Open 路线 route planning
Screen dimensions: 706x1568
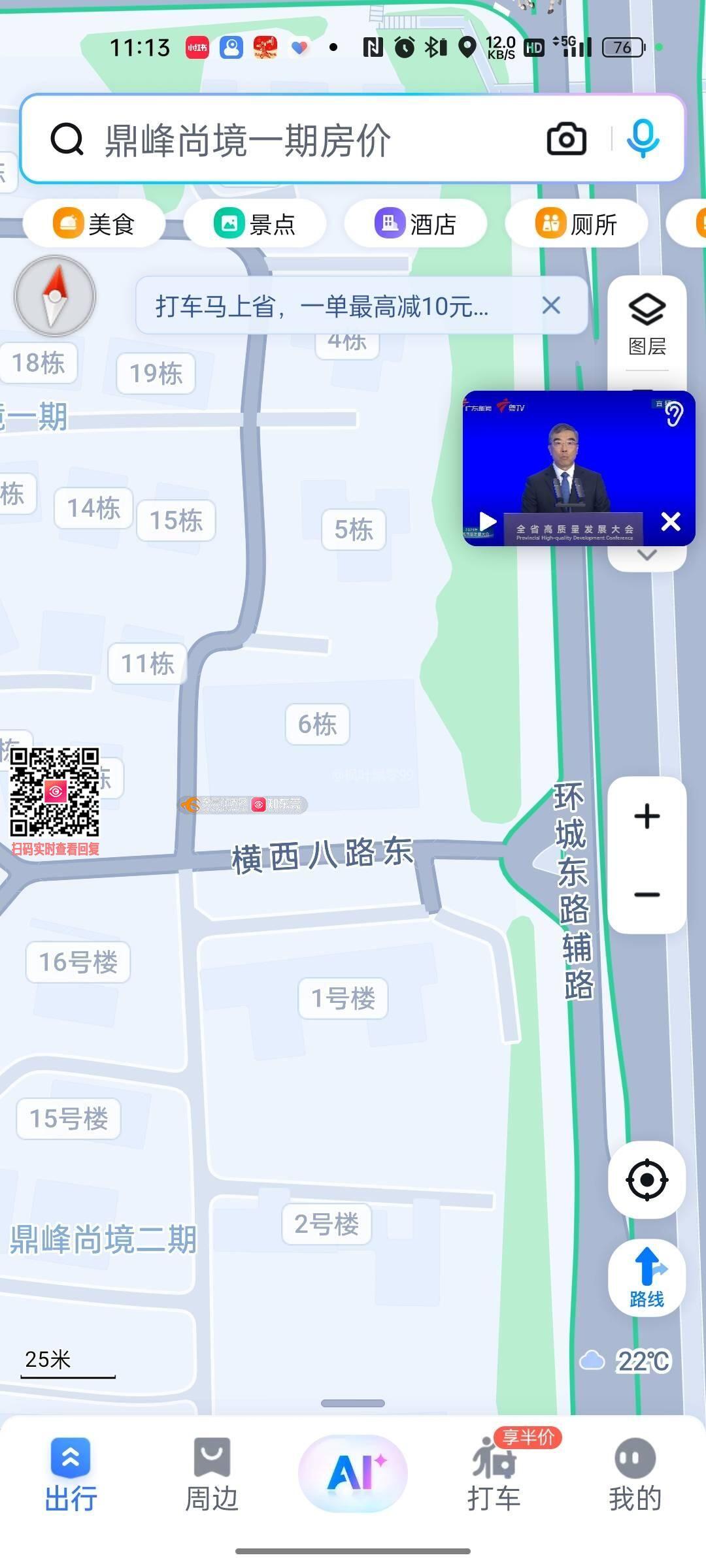point(647,1277)
